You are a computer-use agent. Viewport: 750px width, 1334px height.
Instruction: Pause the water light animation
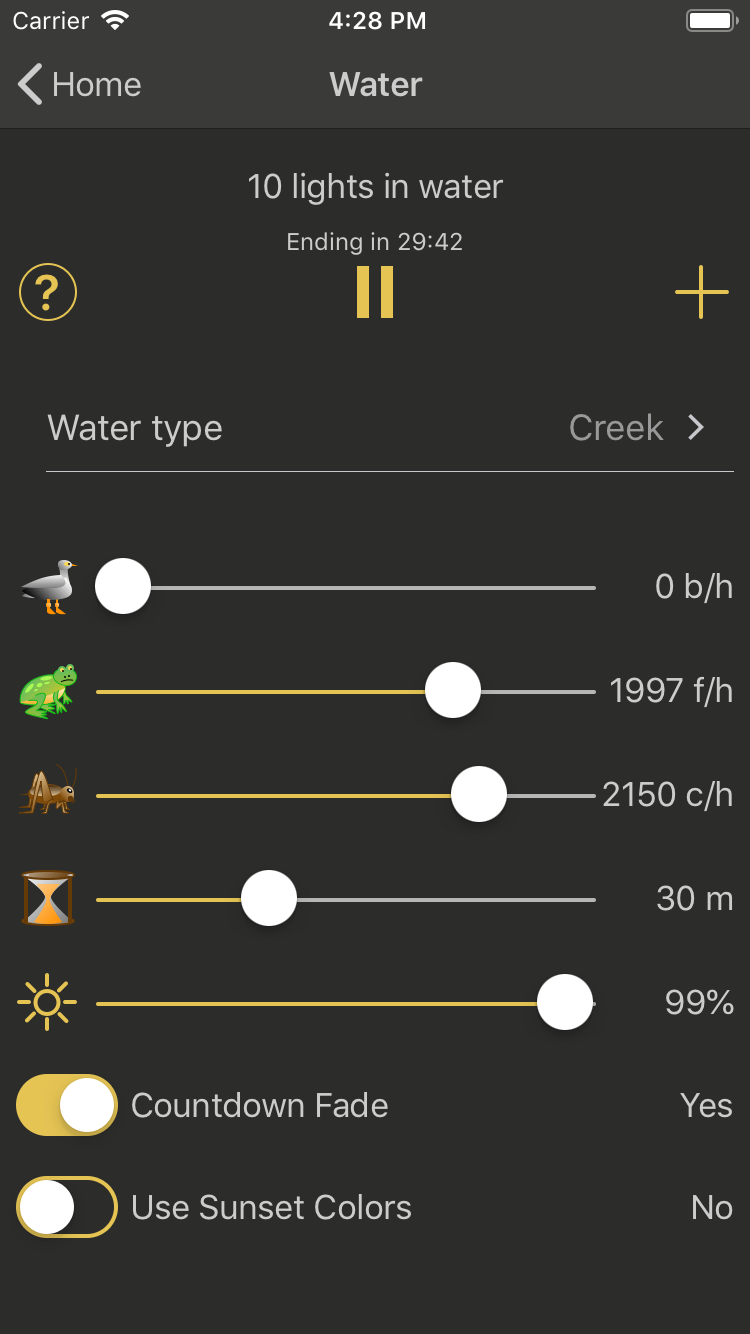375,293
